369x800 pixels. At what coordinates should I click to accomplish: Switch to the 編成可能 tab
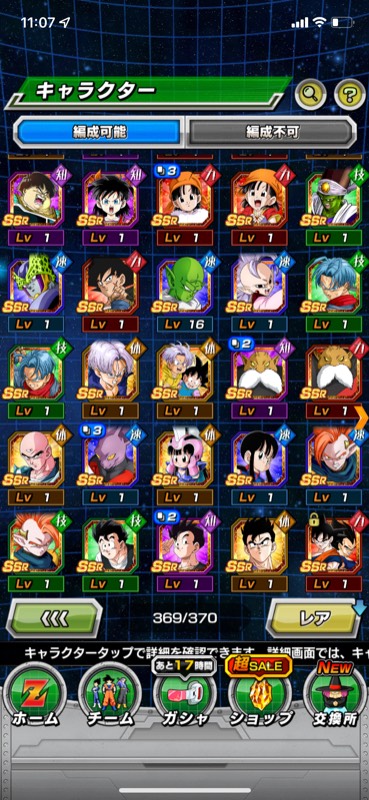99,132
